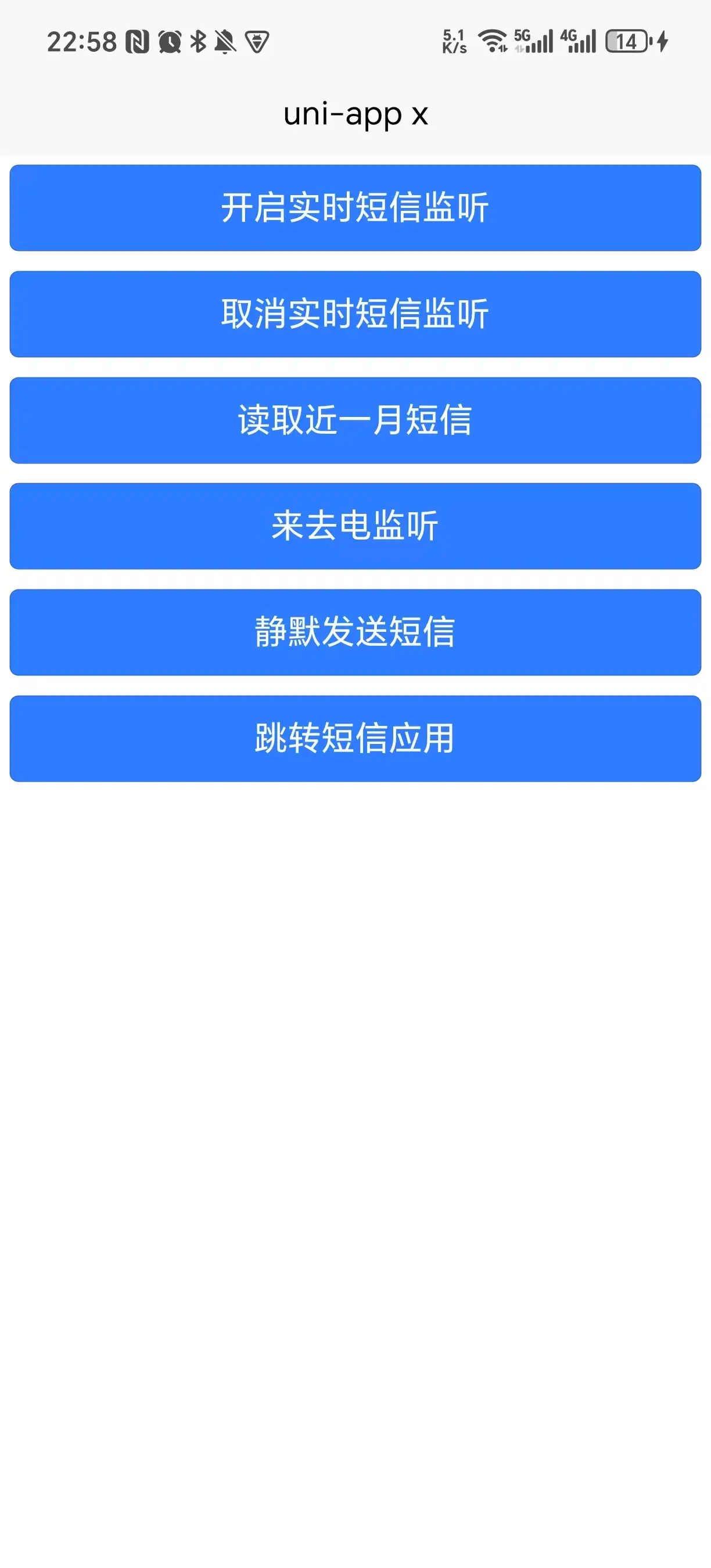Start 来去电监听
Viewport: 711px width, 1568px height.
[x=355, y=526]
